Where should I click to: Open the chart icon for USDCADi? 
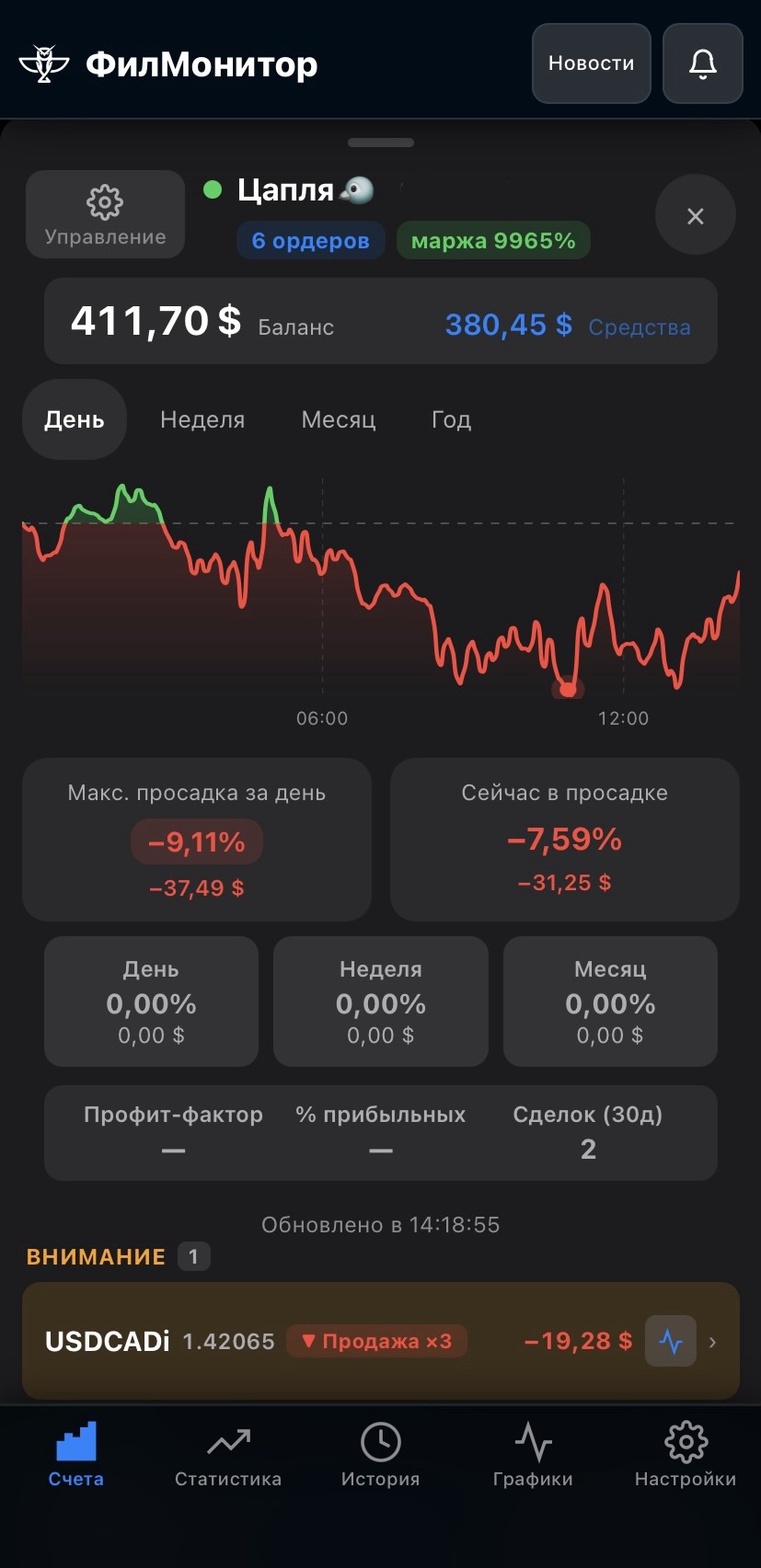(671, 1341)
